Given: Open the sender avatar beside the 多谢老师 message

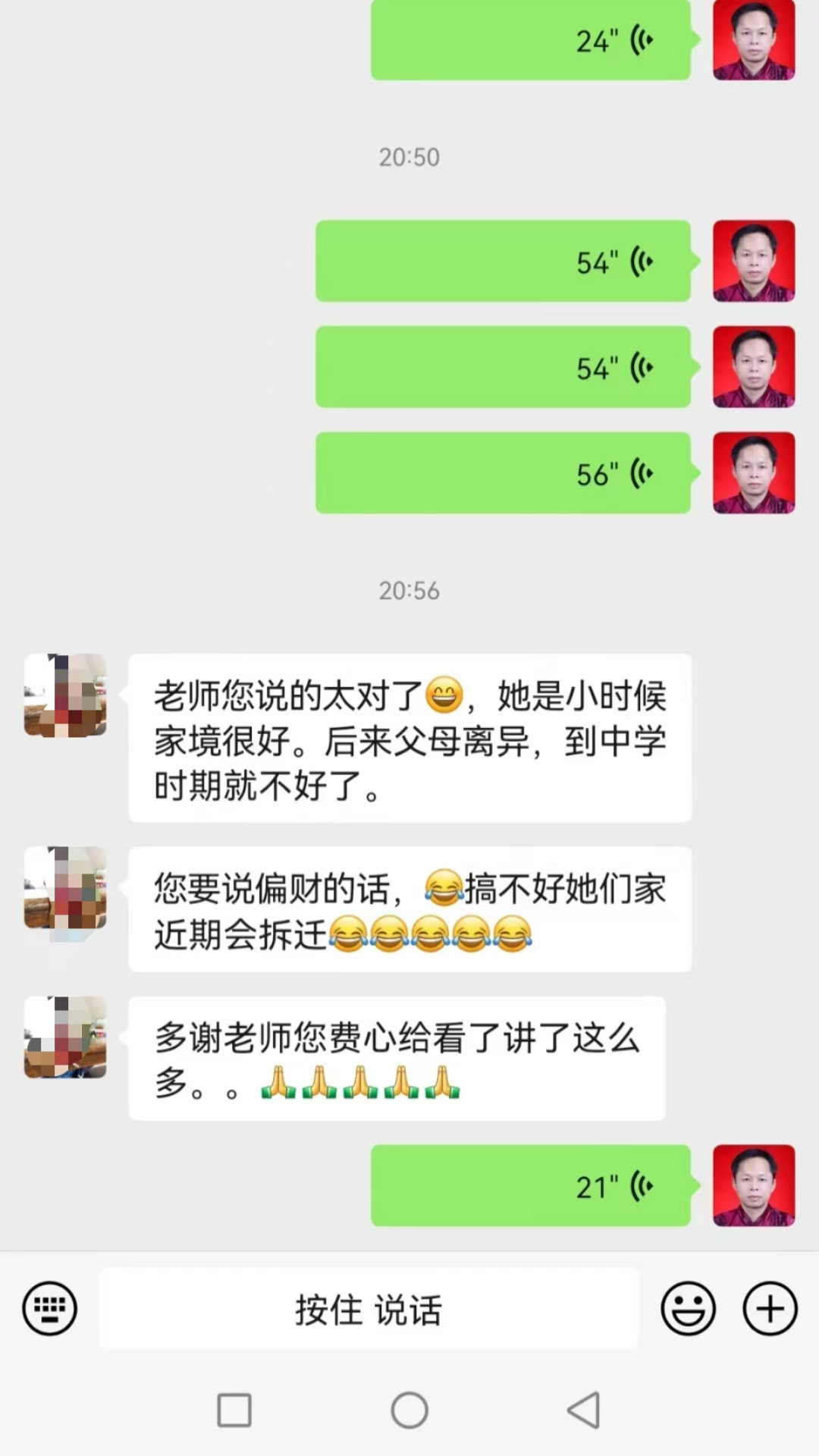Looking at the screenshot, I should click(65, 1037).
